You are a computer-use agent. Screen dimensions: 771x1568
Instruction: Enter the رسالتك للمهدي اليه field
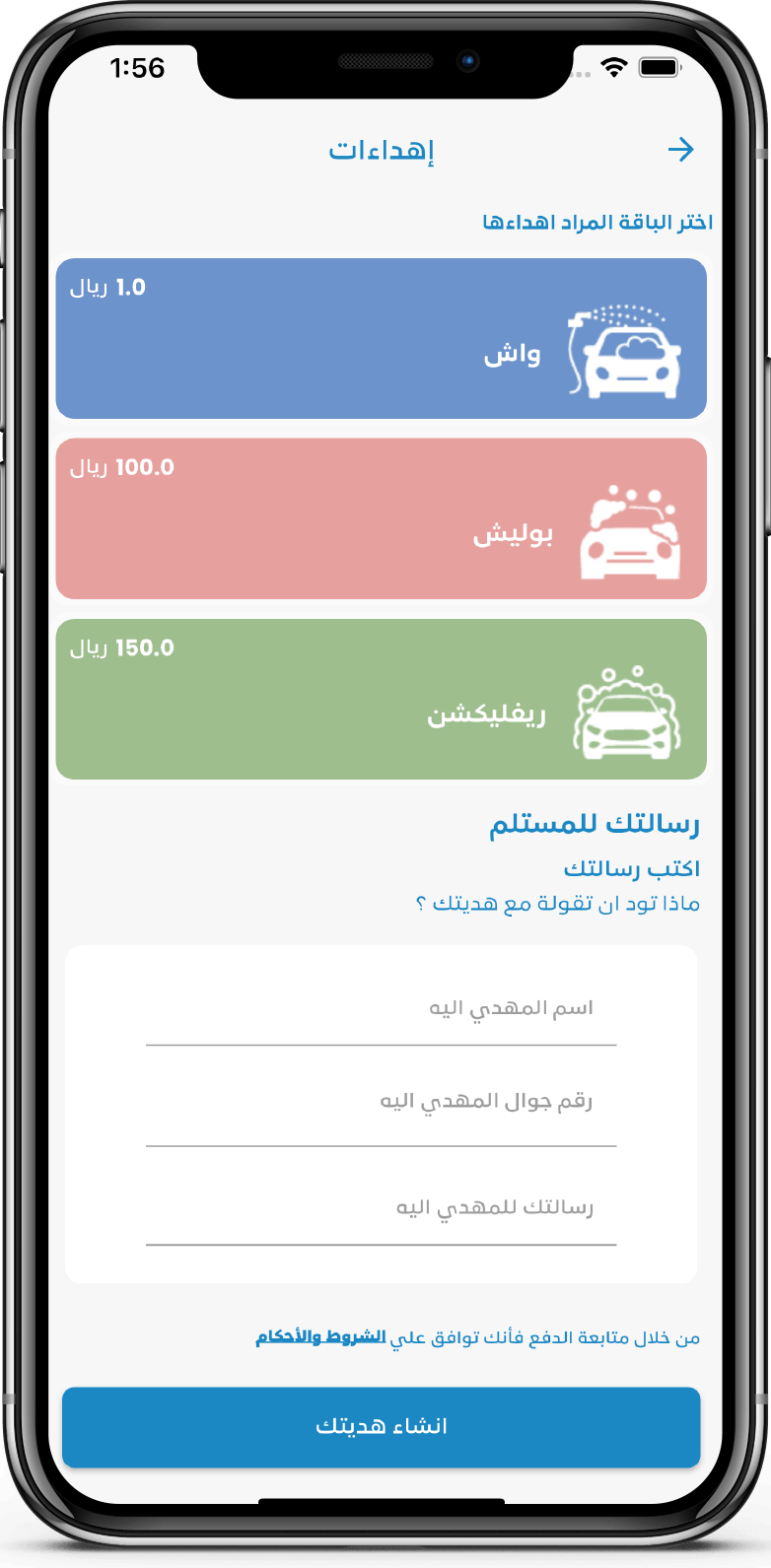click(382, 1208)
